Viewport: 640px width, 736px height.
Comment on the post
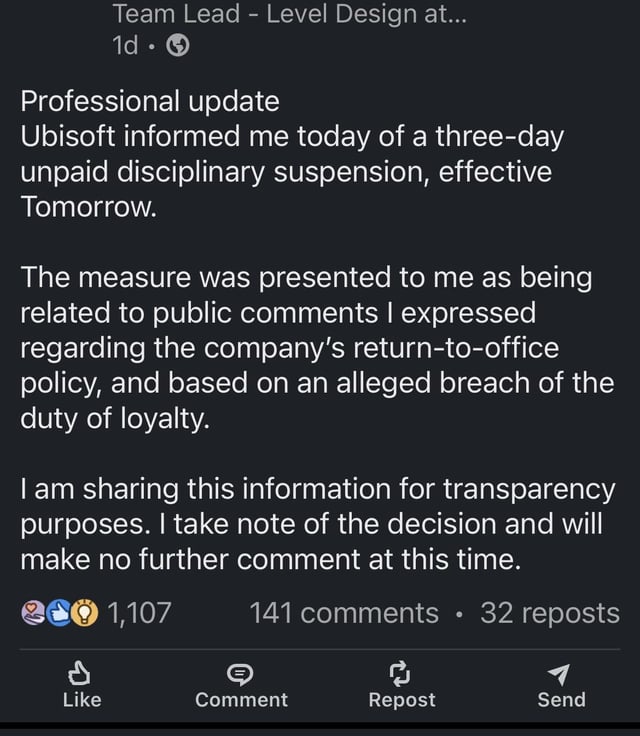pos(241,685)
